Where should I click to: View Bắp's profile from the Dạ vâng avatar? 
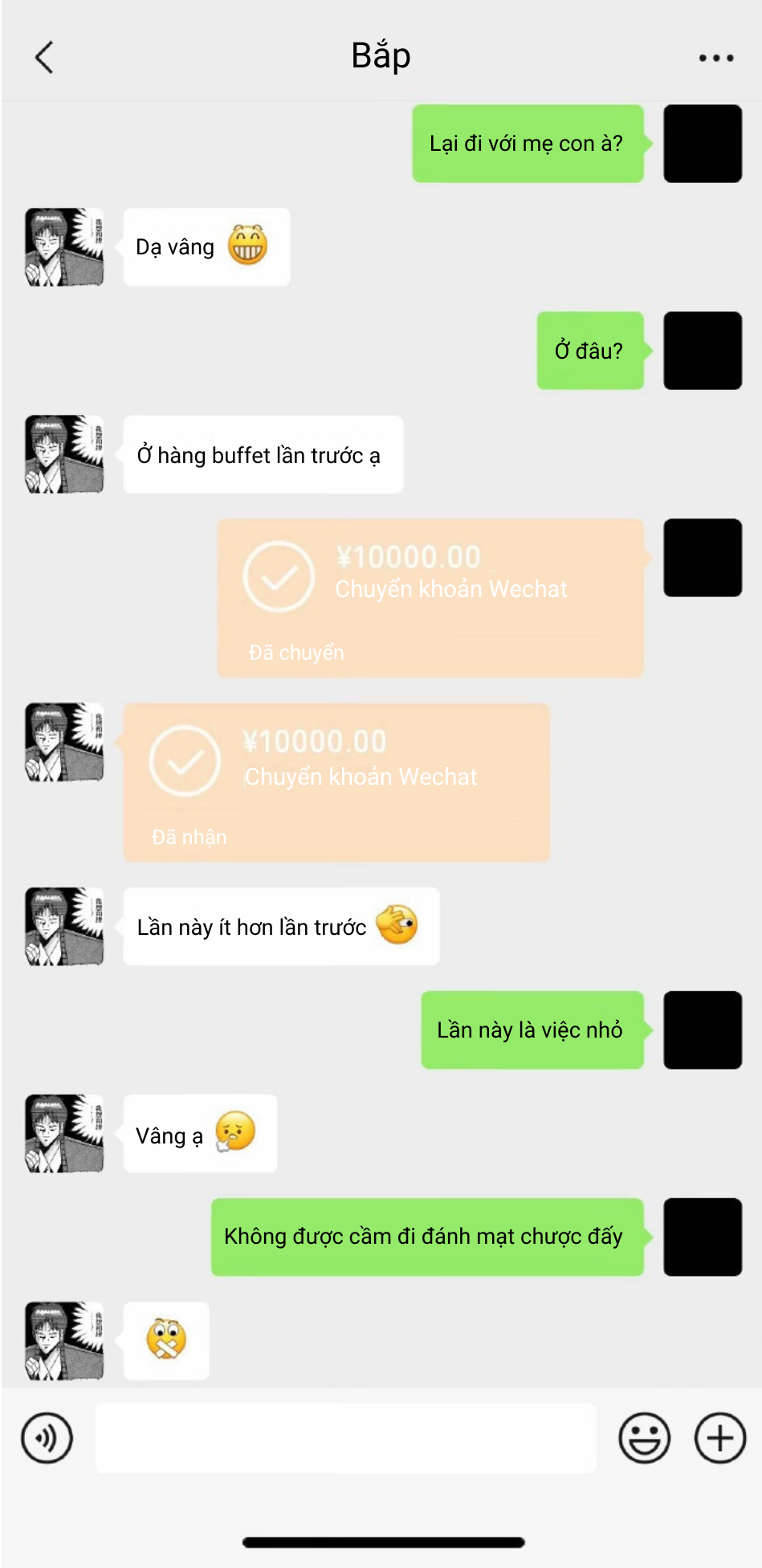[64, 247]
